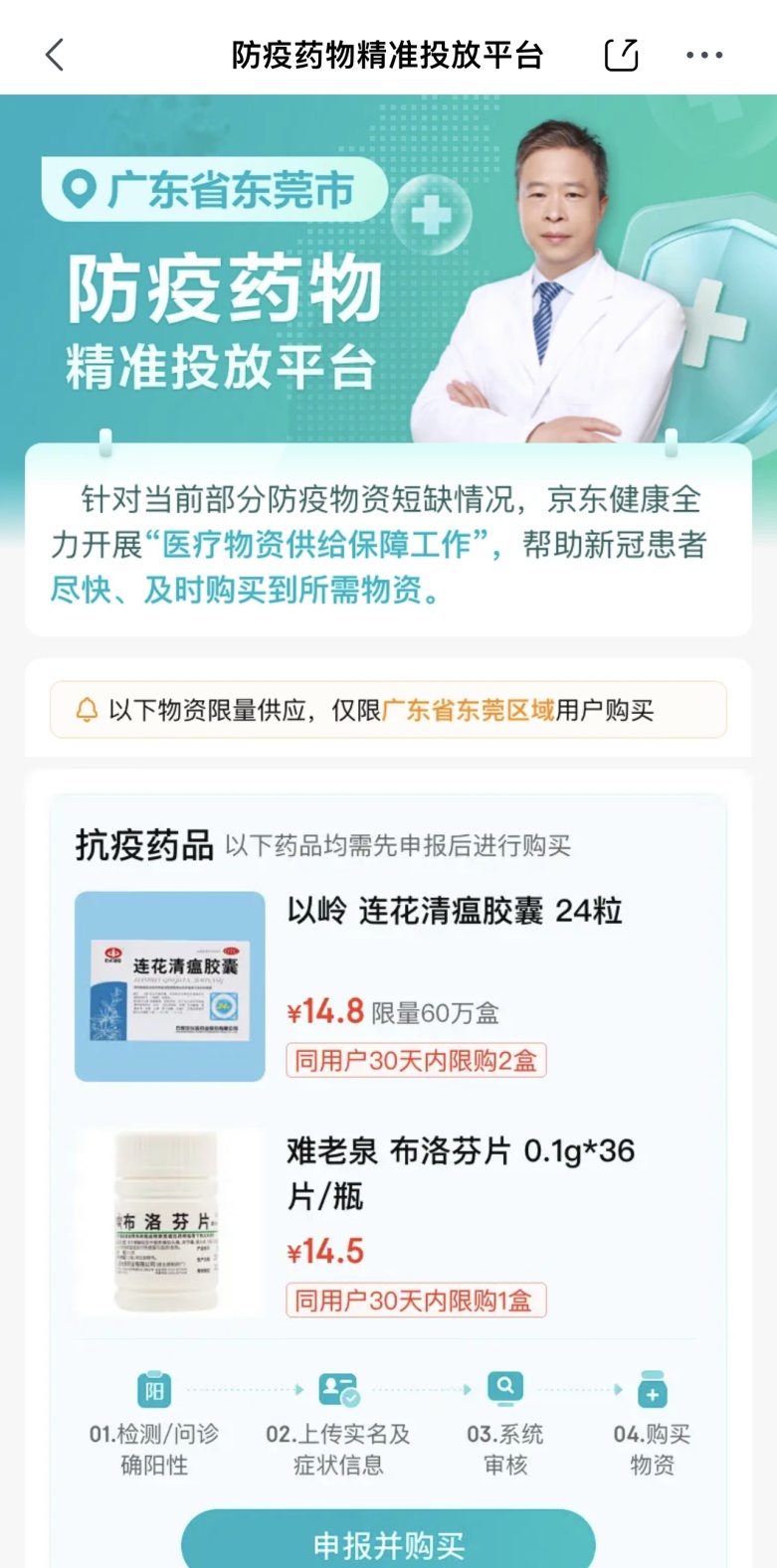Tap the 申报并购买 button

(388, 1544)
